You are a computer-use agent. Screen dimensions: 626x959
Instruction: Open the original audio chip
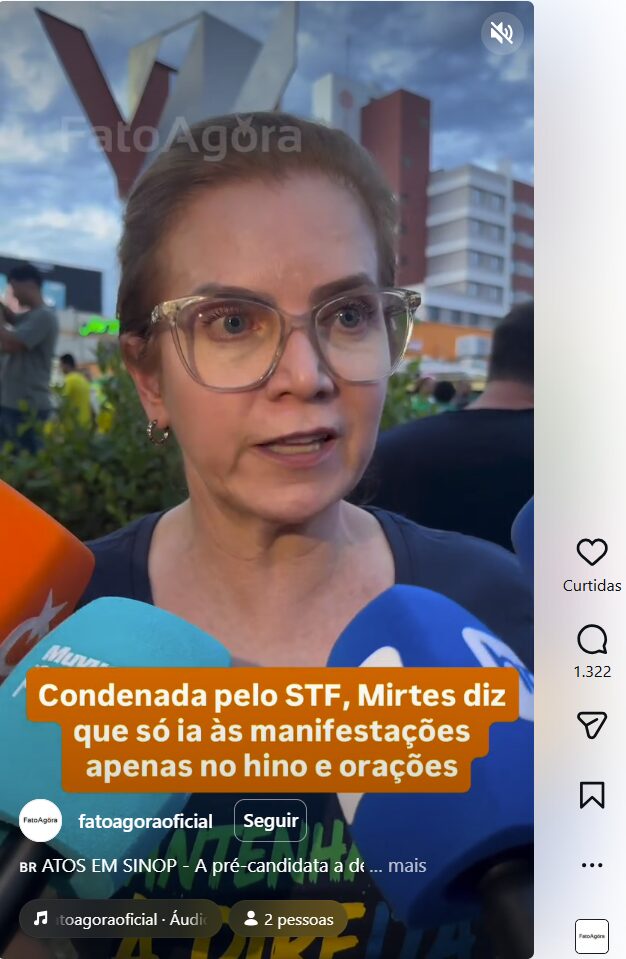click(x=120, y=918)
